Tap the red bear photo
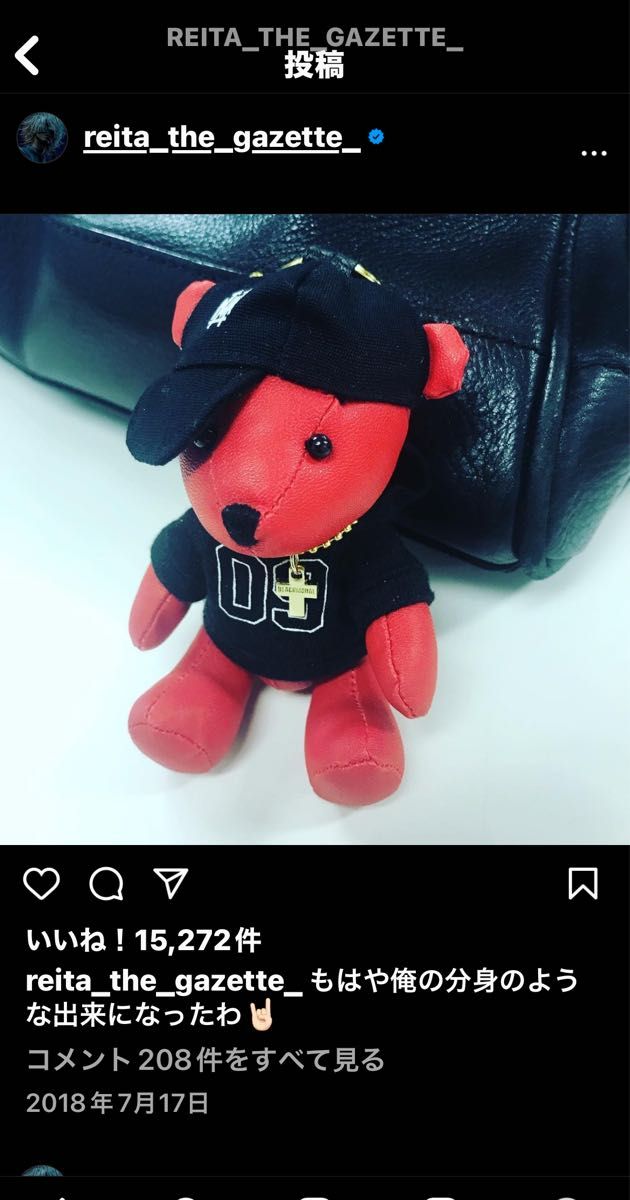Screen dimensions: 630x1200 tap(315, 530)
